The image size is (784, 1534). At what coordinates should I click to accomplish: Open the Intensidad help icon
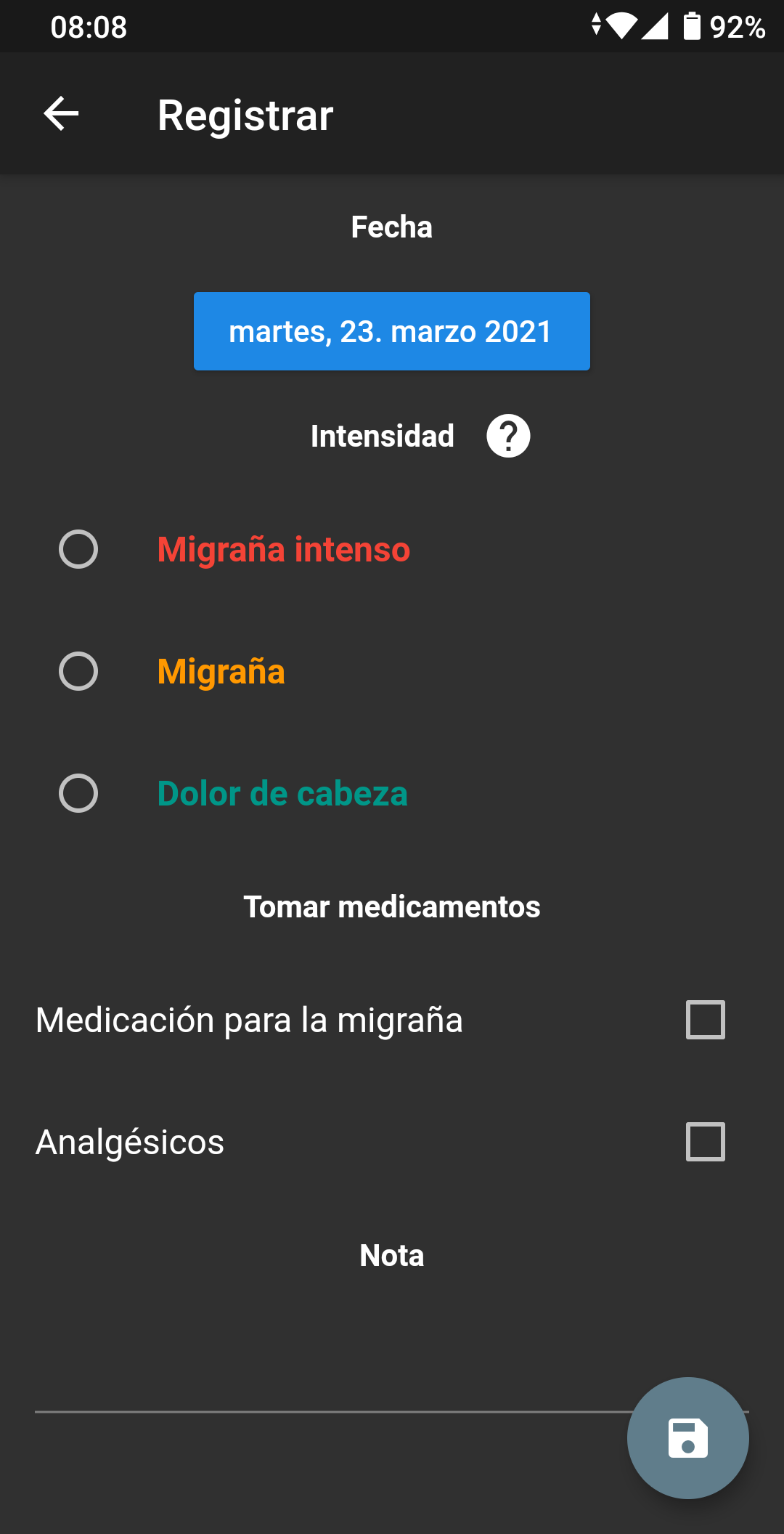[508, 436]
